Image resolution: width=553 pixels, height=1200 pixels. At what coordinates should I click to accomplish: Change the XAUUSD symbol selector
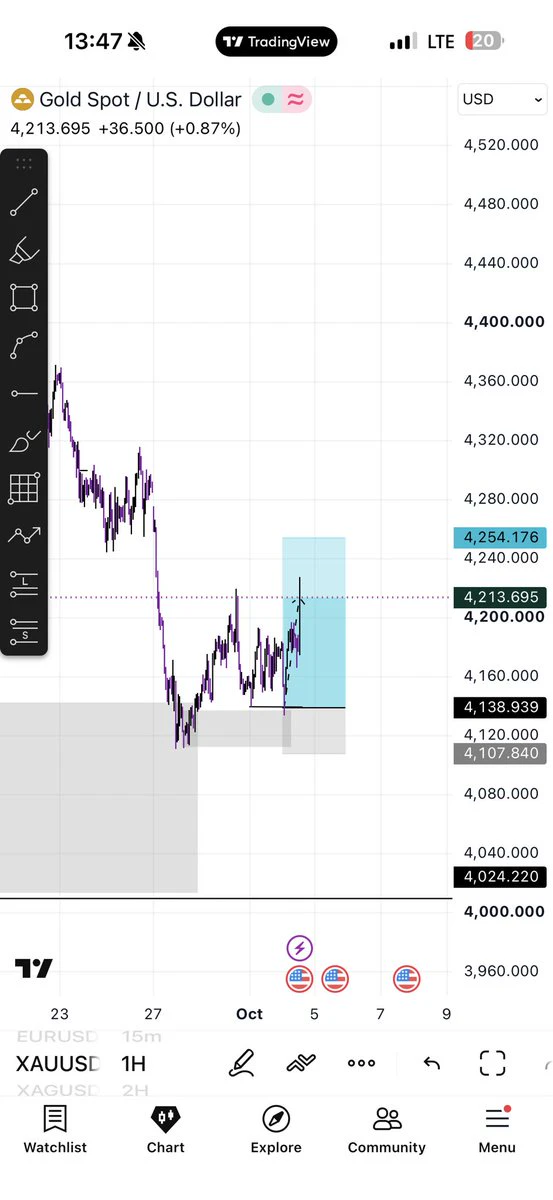[x=58, y=1063]
